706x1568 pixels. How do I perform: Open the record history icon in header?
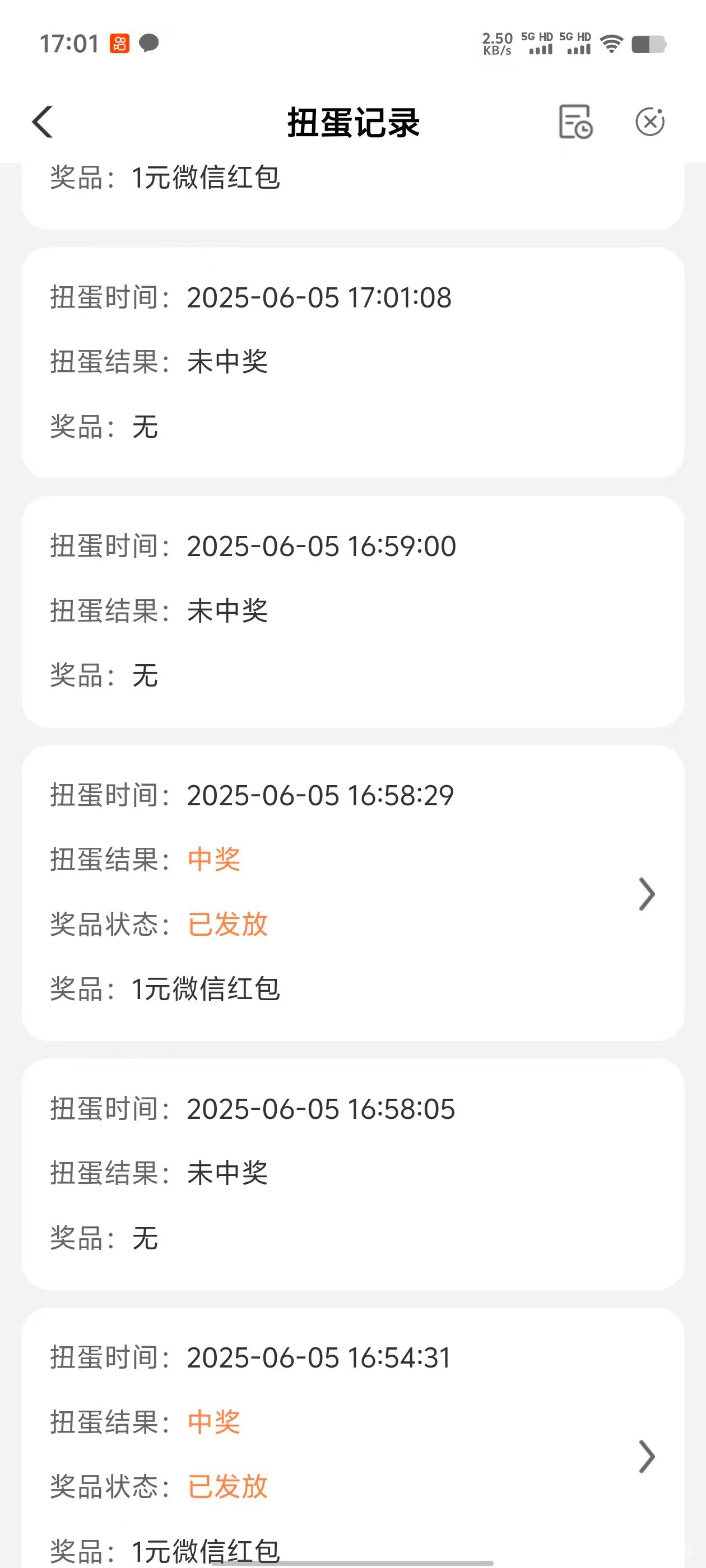(x=575, y=122)
